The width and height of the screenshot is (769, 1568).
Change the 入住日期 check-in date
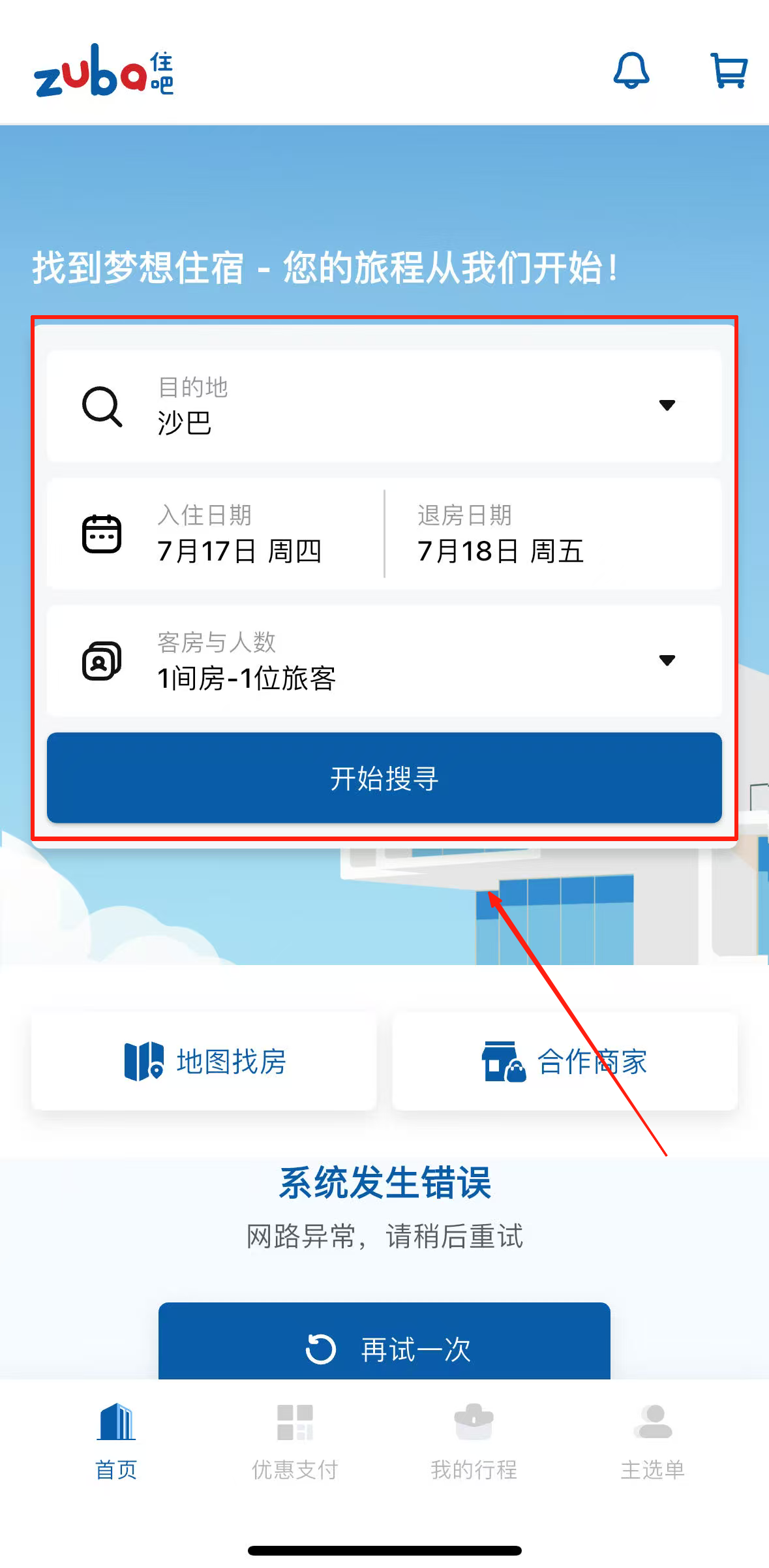pos(239,534)
